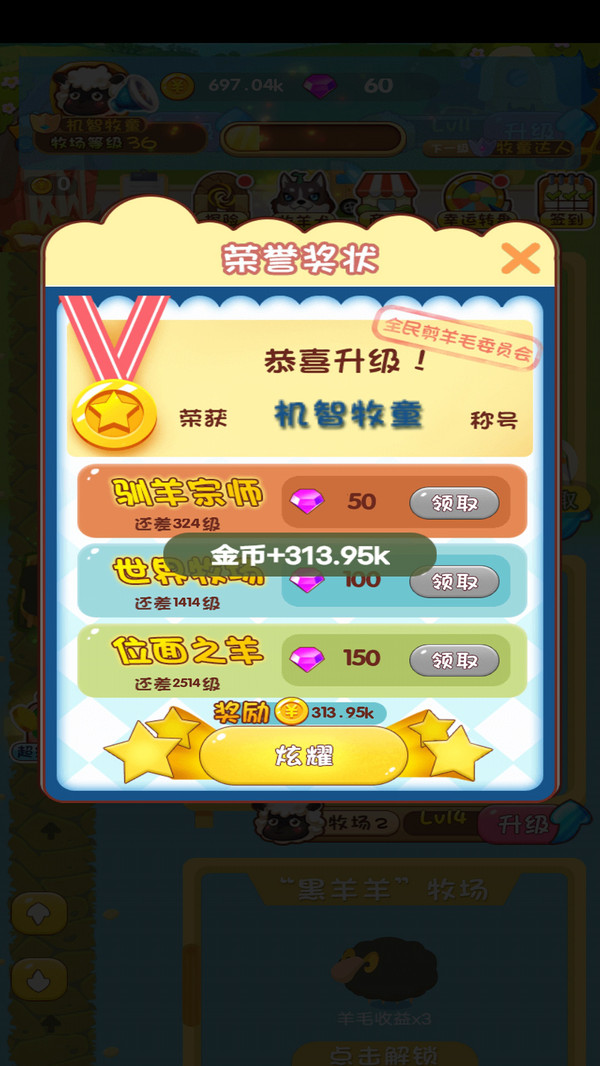The width and height of the screenshot is (600, 1066).
Task: Claim the 100 gem reward
Action: click(454, 581)
